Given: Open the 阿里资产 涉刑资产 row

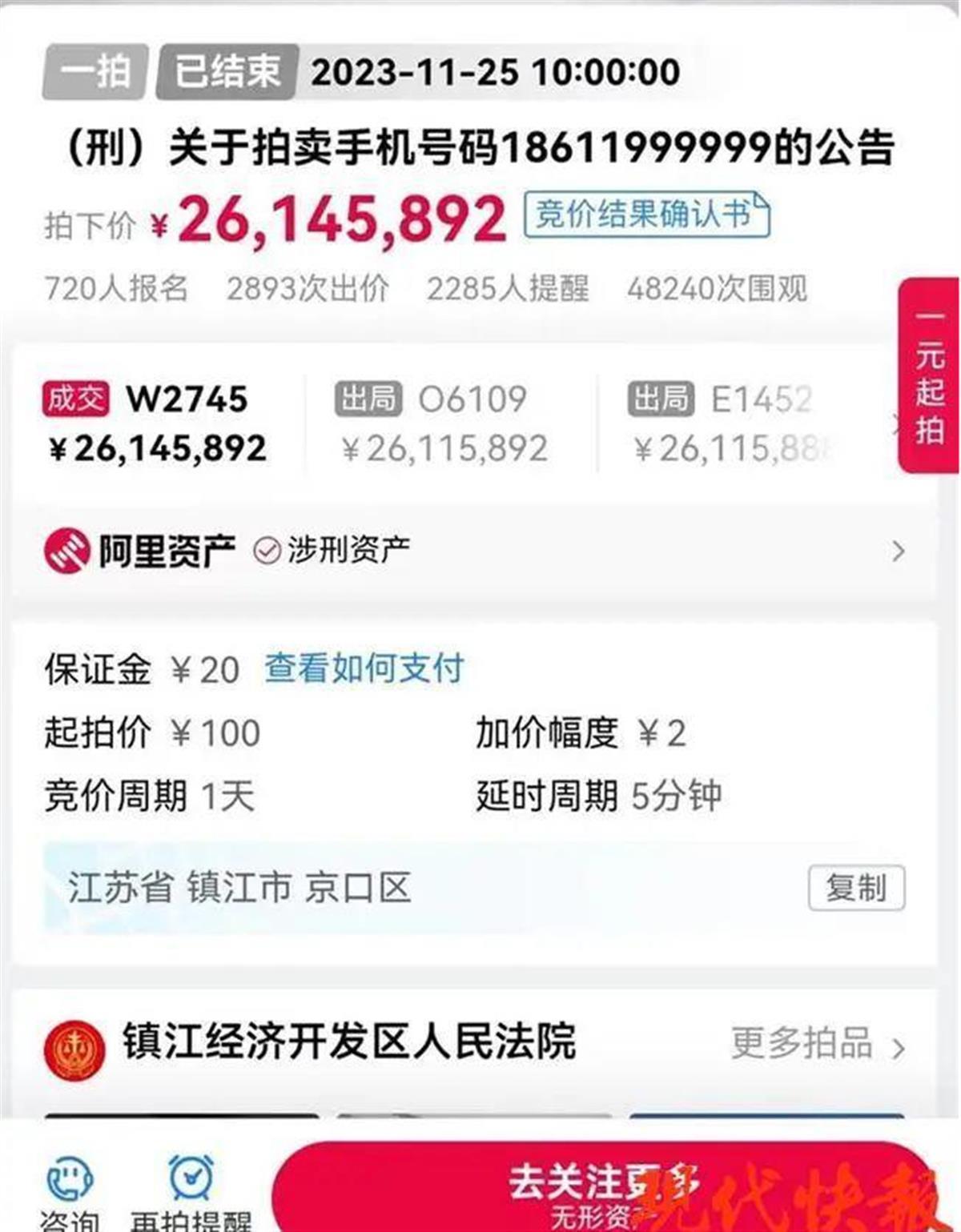Looking at the screenshot, I should [472, 551].
